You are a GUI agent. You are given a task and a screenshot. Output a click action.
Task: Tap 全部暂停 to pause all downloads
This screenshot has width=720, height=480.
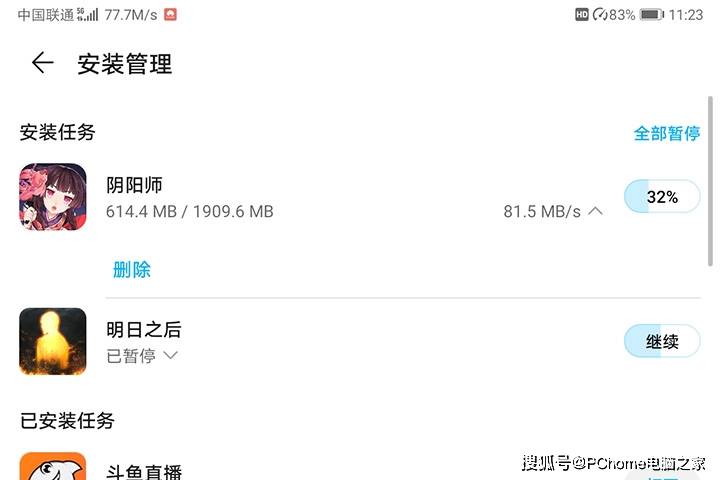point(666,133)
